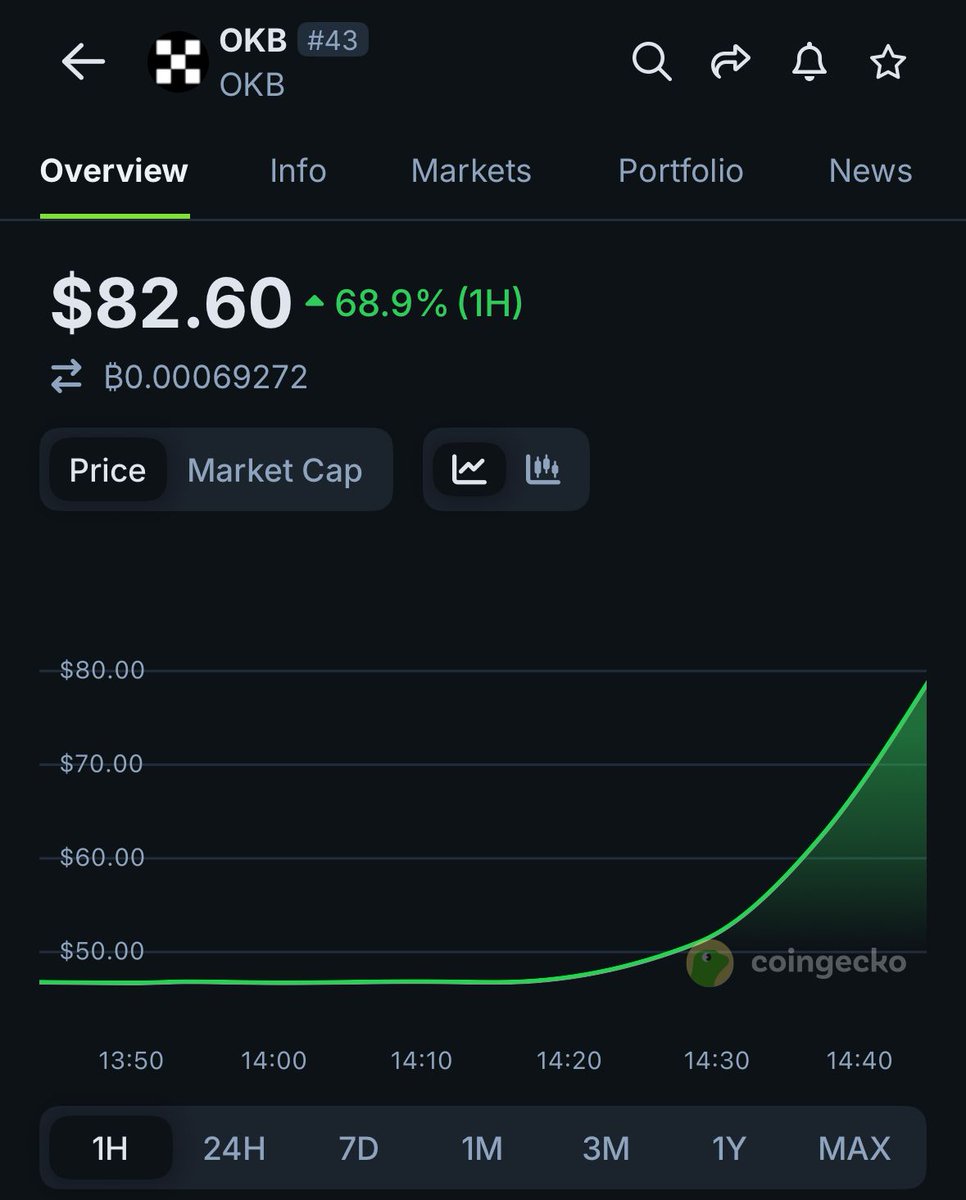Open the Info tab

(x=297, y=171)
